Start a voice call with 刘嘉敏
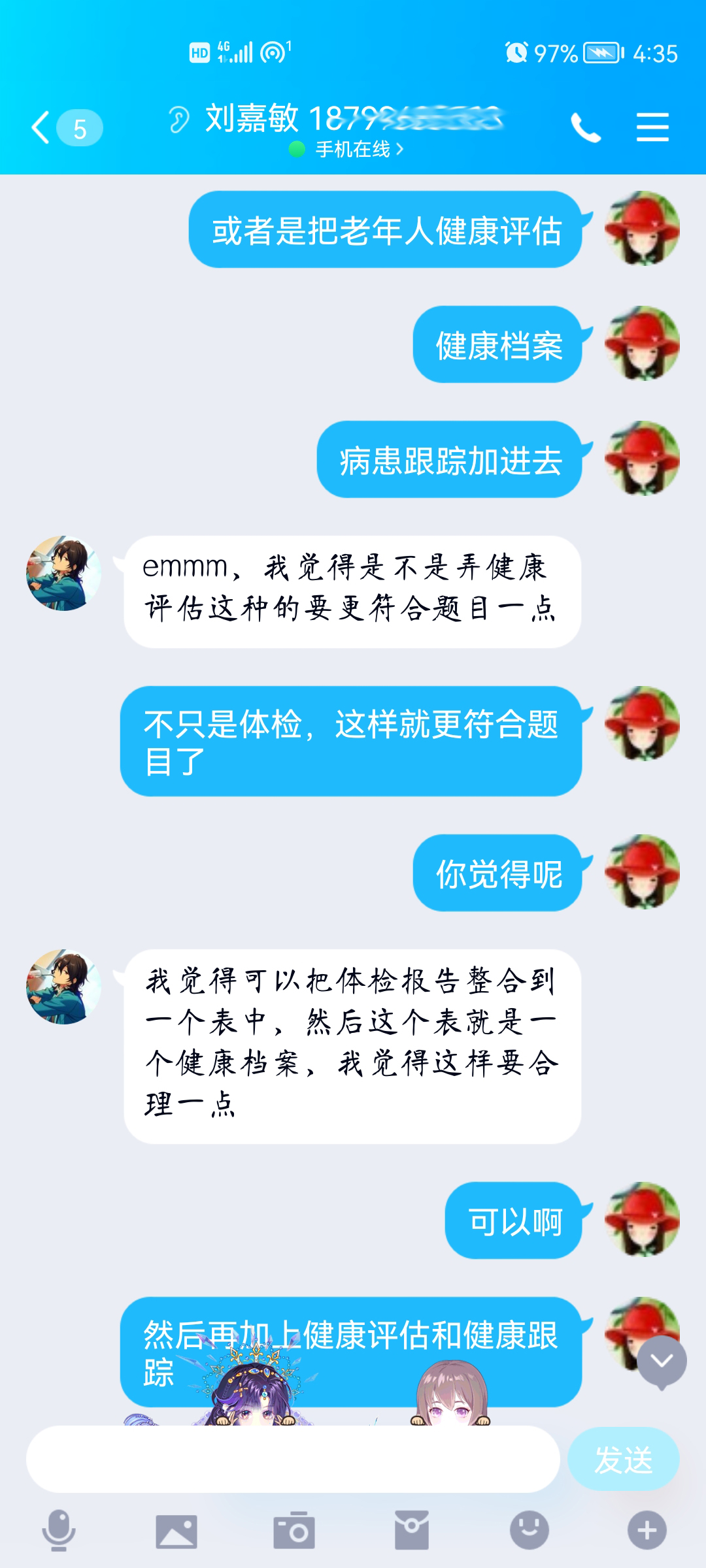706x1568 pixels. [x=585, y=127]
